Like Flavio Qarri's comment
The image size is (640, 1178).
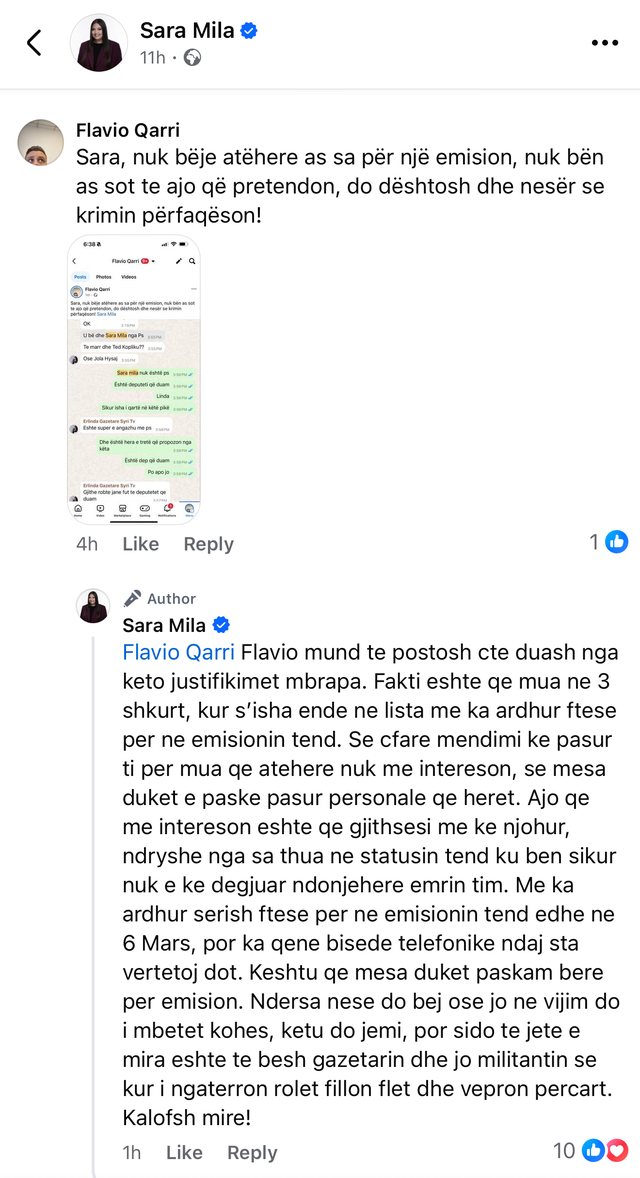point(140,544)
